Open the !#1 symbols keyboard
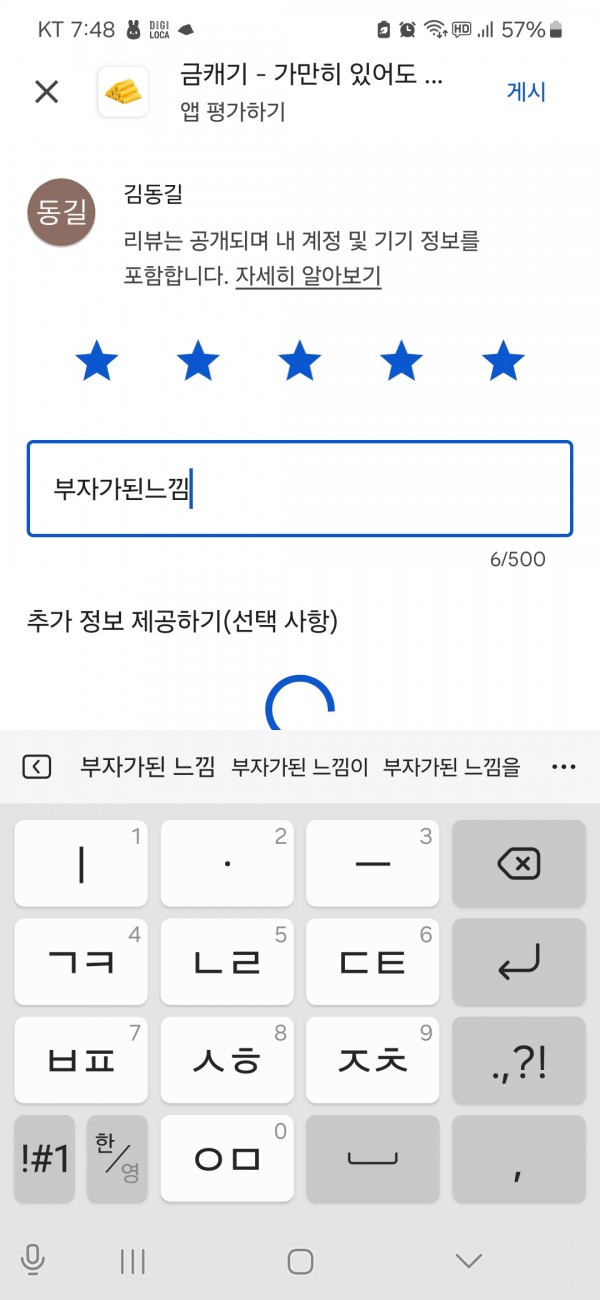 44,1159
